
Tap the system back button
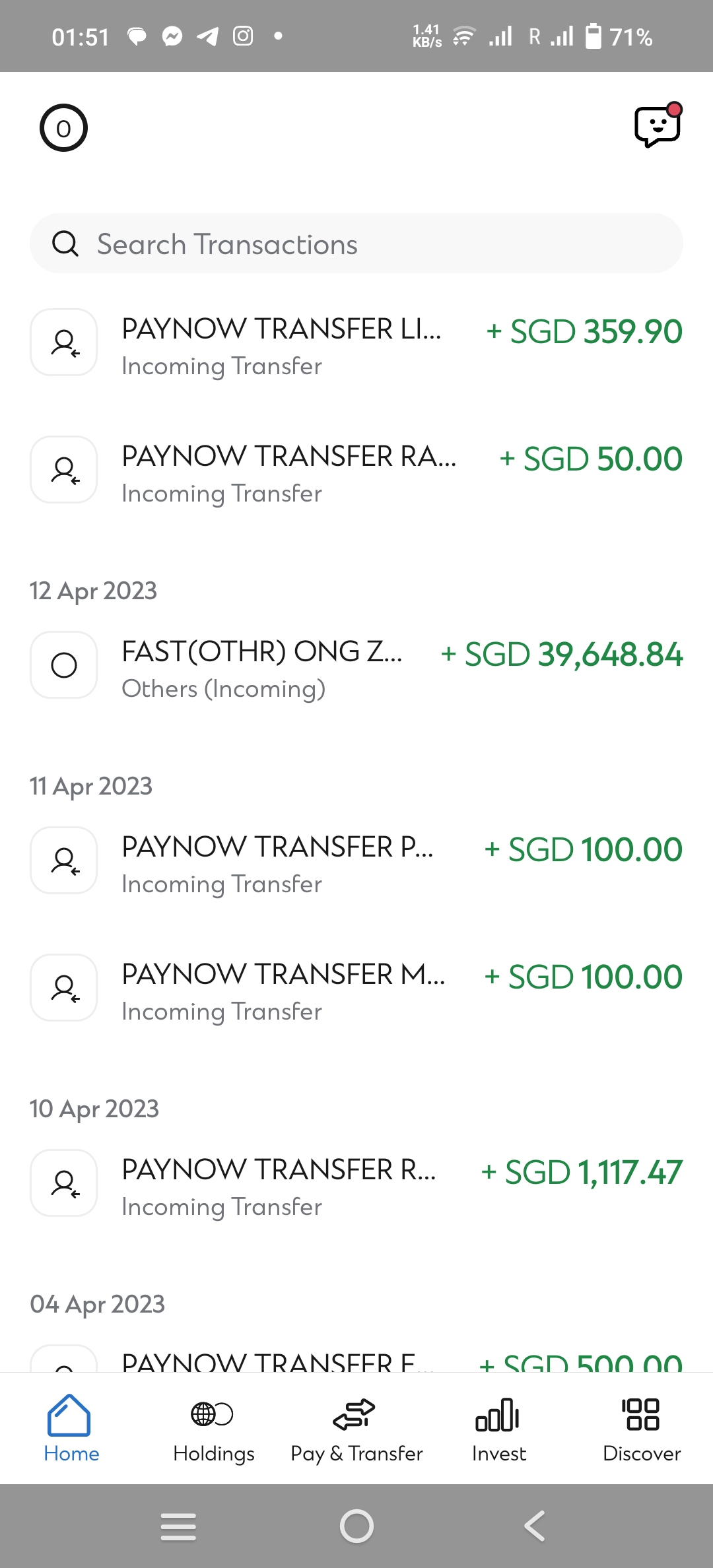tap(535, 1526)
